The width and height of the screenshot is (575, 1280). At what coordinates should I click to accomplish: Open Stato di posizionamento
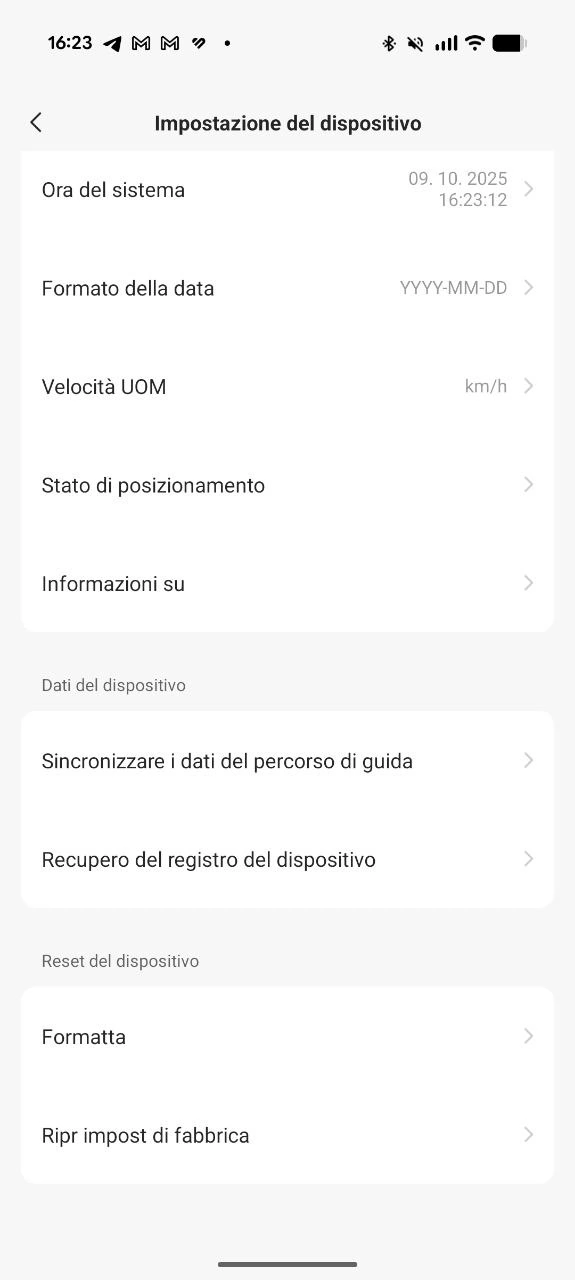tap(287, 485)
